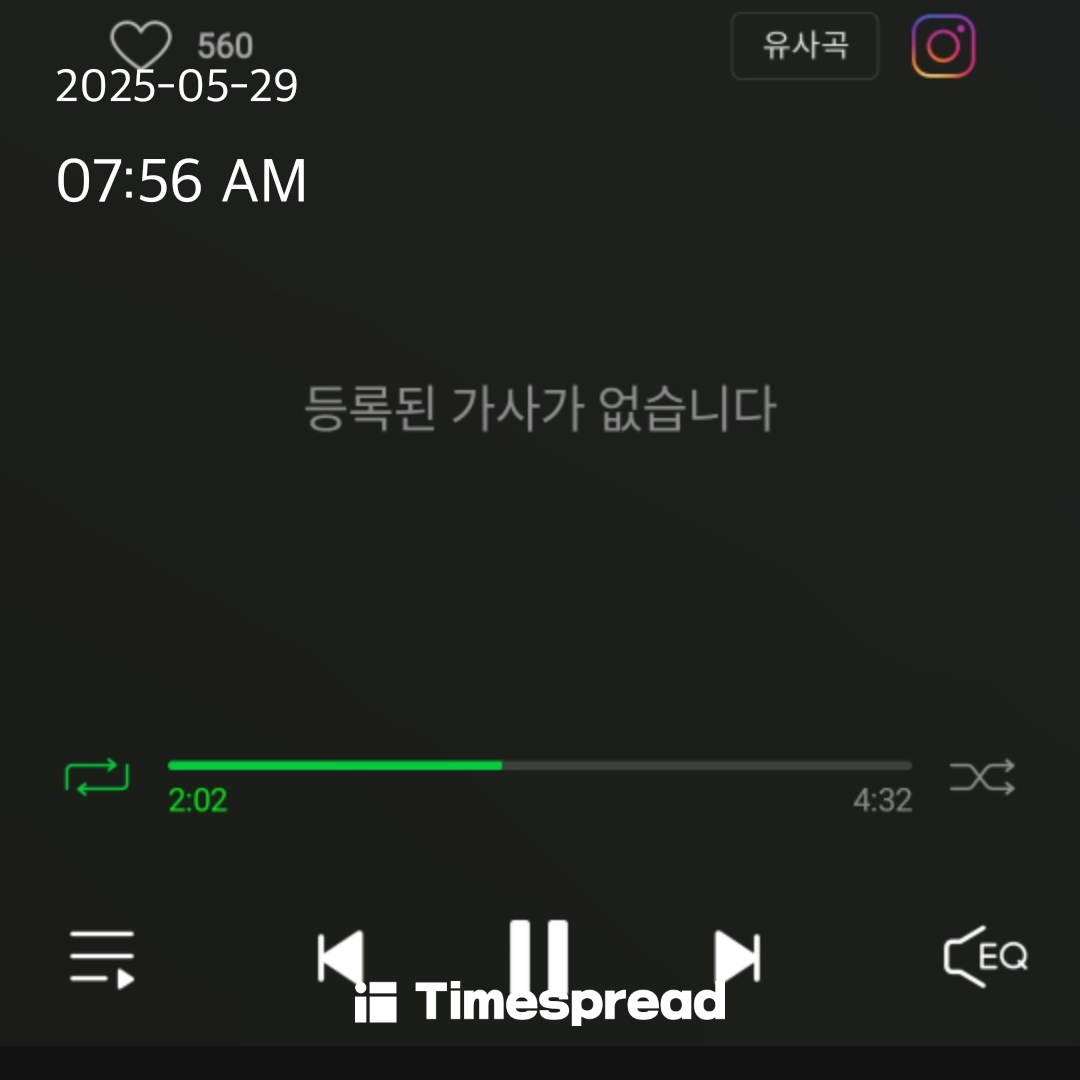
Task: Share the song to Instagram
Action: pyautogui.click(x=943, y=46)
